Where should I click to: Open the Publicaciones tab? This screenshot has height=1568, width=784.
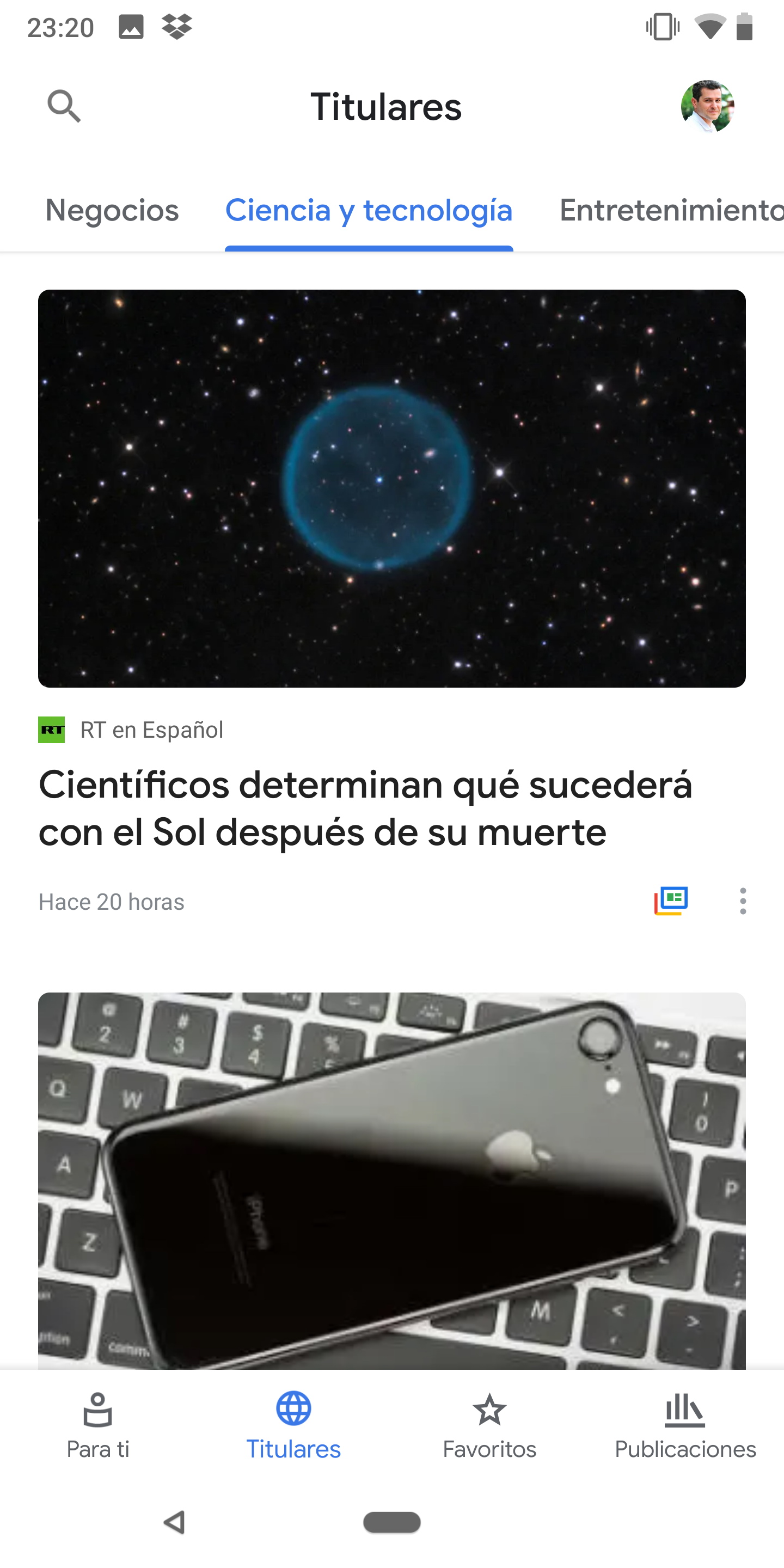685,1425
